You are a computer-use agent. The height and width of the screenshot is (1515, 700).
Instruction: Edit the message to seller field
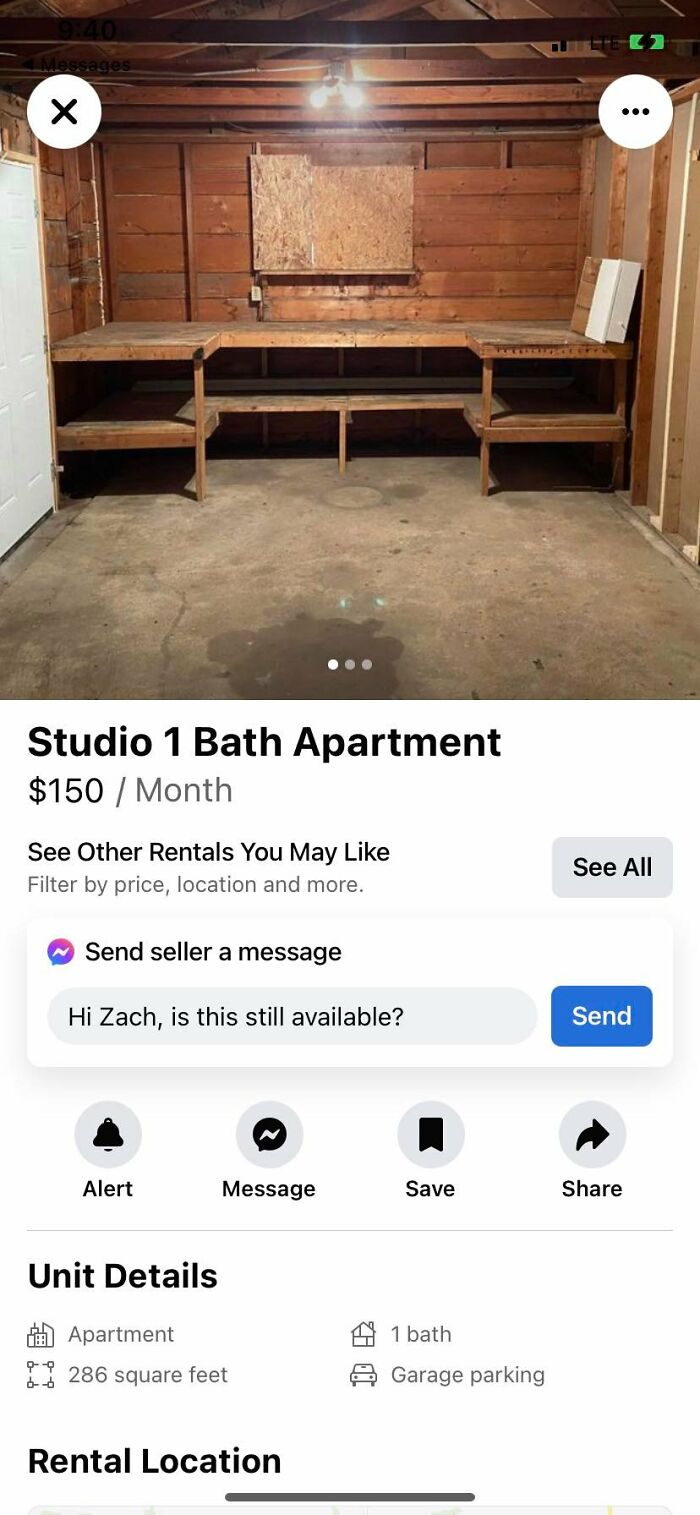pos(292,1017)
